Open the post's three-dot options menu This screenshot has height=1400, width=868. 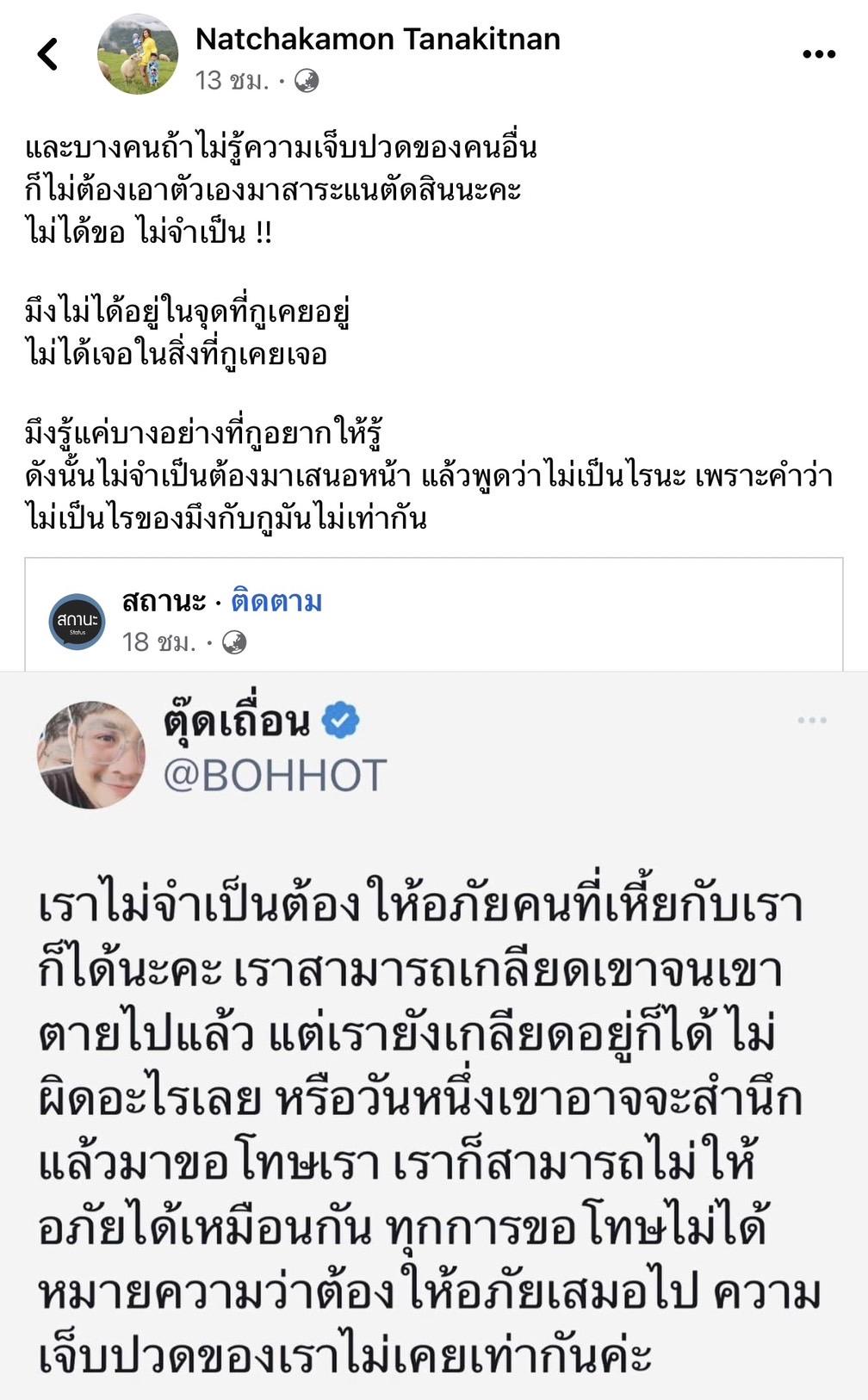(x=818, y=54)
